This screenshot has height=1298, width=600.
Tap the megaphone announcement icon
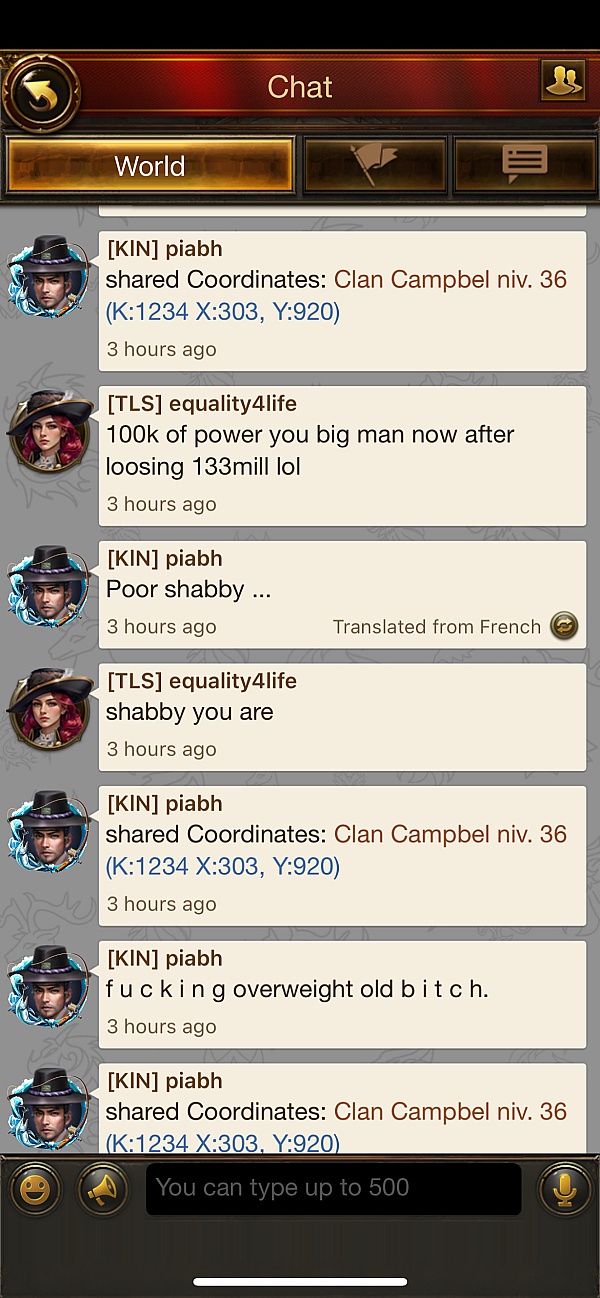(103, 1189)
